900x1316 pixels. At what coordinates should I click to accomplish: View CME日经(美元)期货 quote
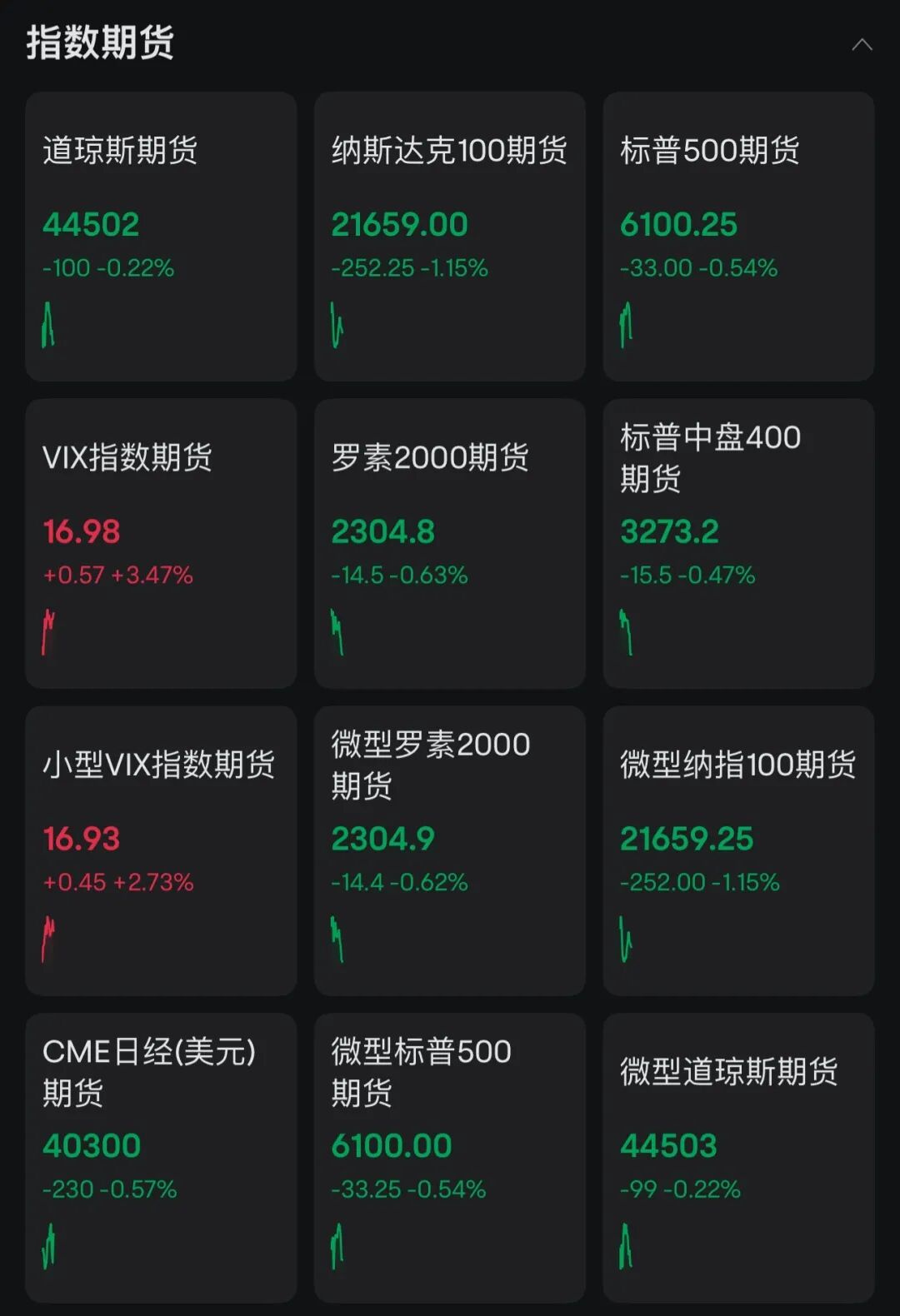point(161,1158)
